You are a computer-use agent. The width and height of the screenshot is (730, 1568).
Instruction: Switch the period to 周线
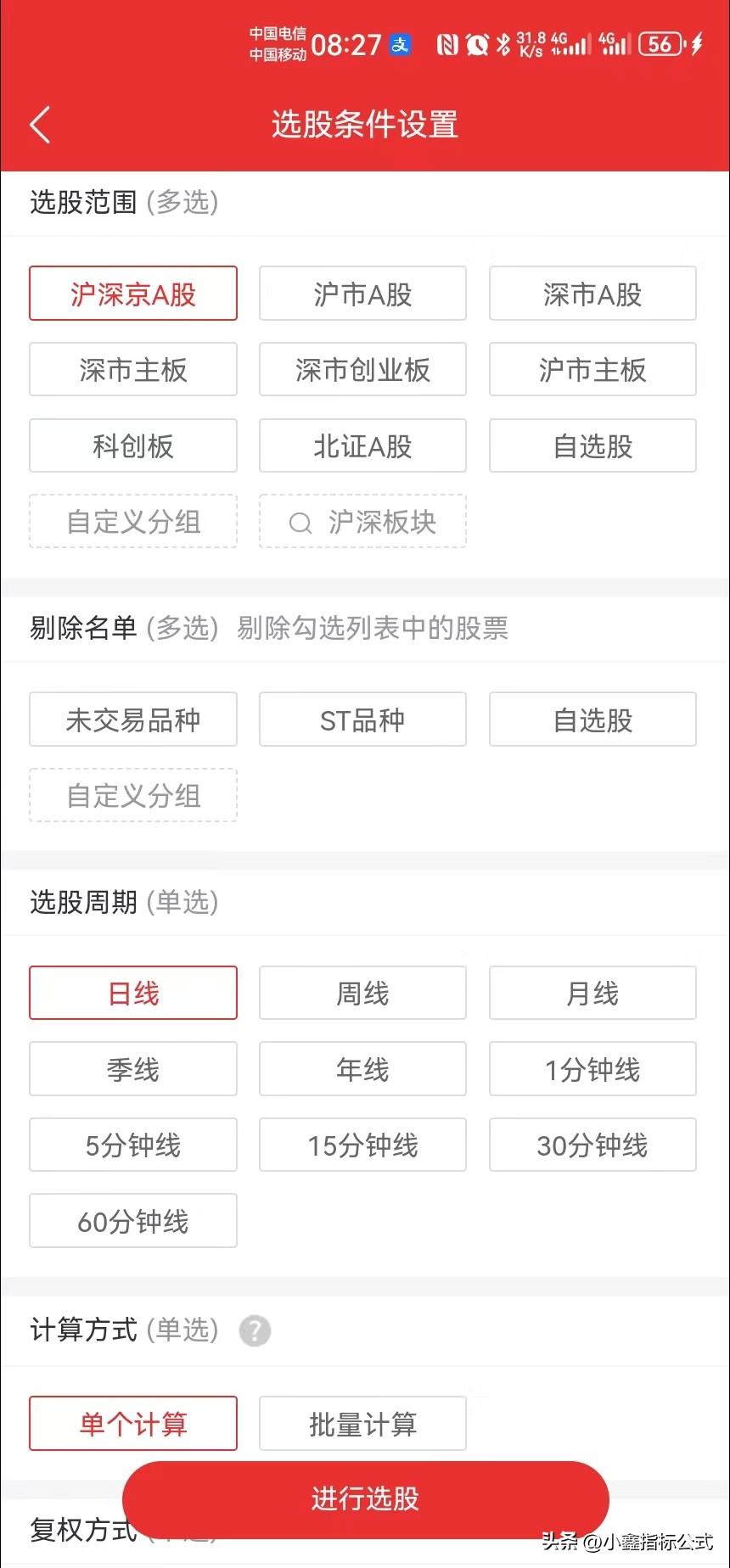[362, 993]
